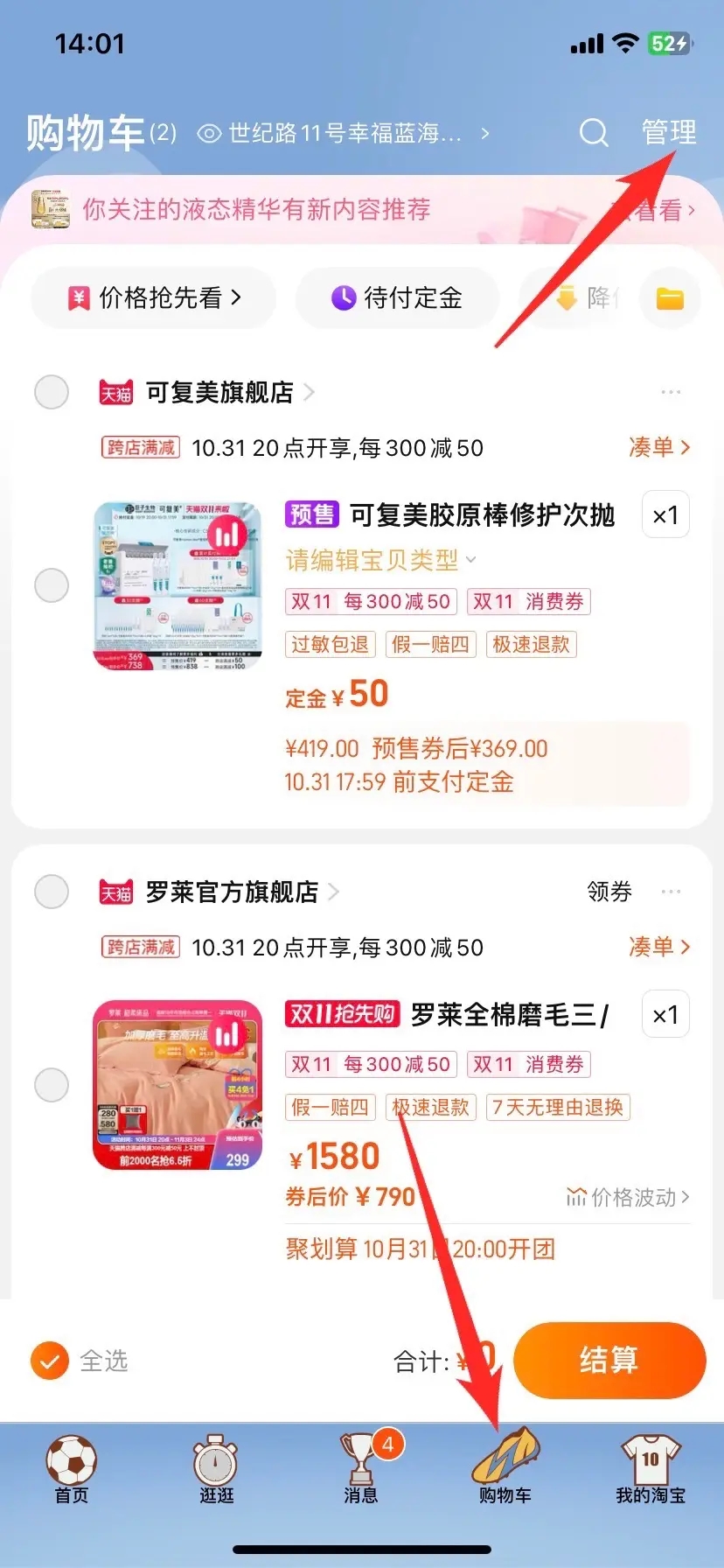Tap 领券 for 罗莱官方旗舰店
The image size is (724, 1568).
pyautogui.click(x=609, y=892)
